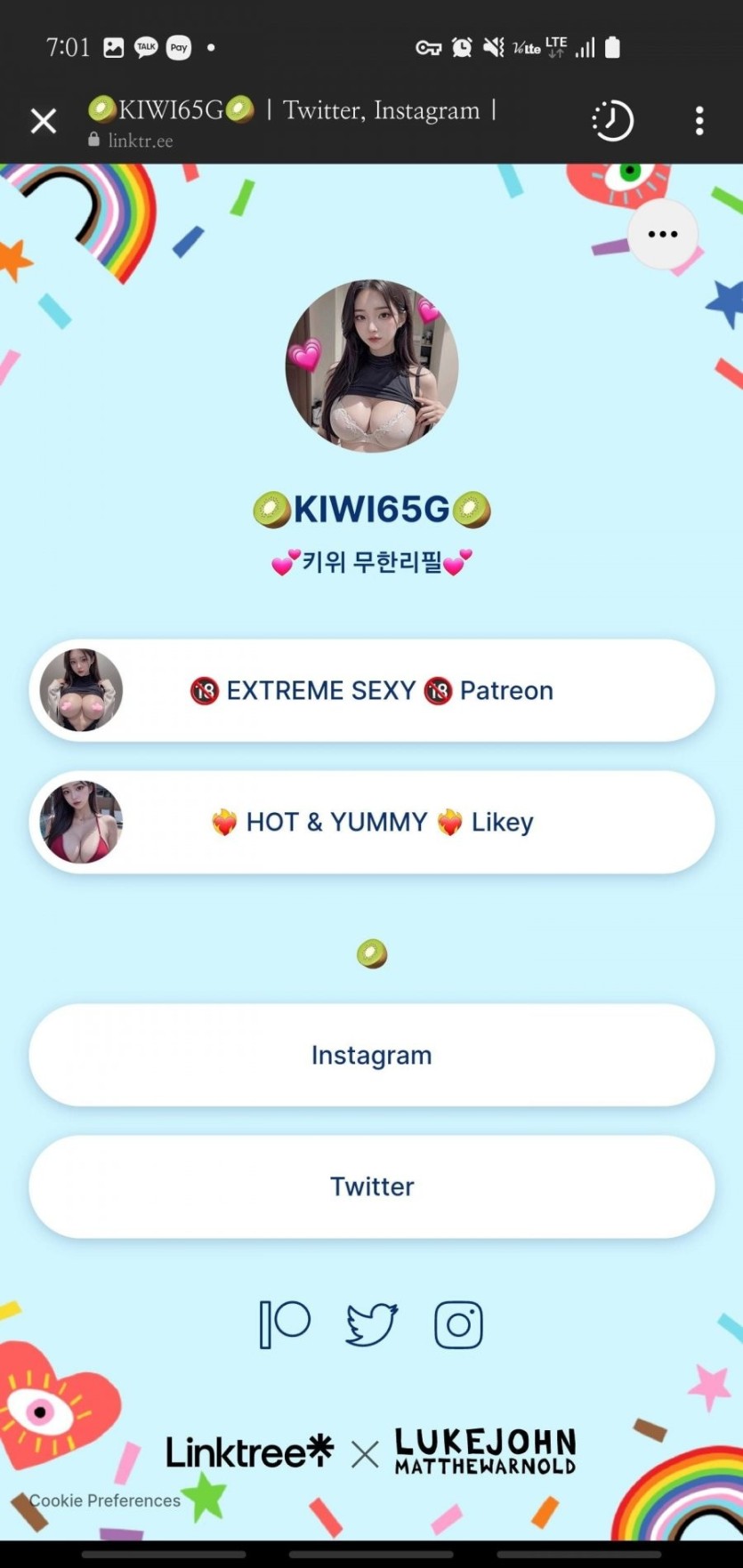Screen dimensions: 743x1568
Task: Open the HOT & YUMMY Likey link
Action: coord(372,822)
